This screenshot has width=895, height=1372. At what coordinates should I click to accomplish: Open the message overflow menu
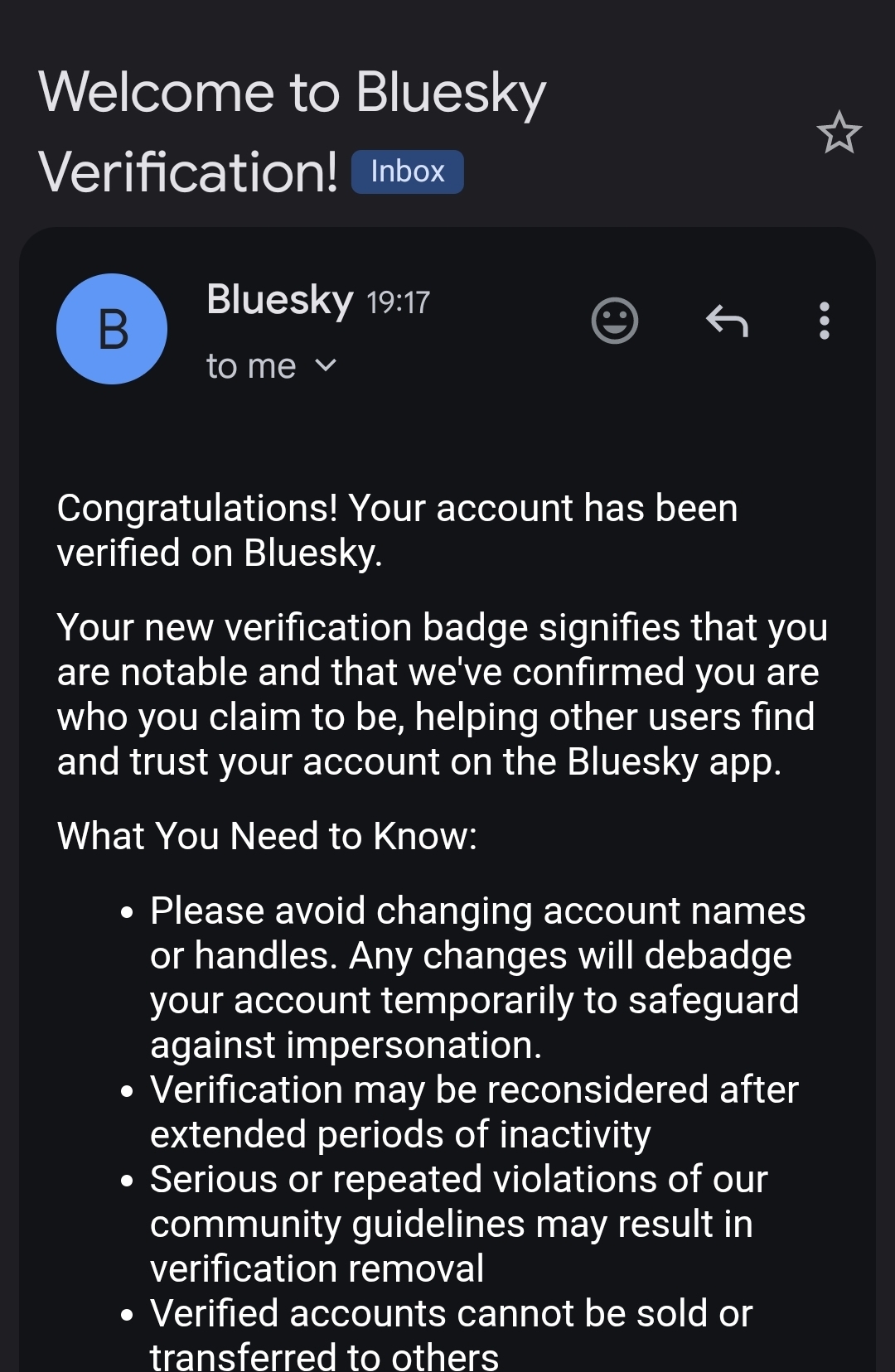point(824,320)
